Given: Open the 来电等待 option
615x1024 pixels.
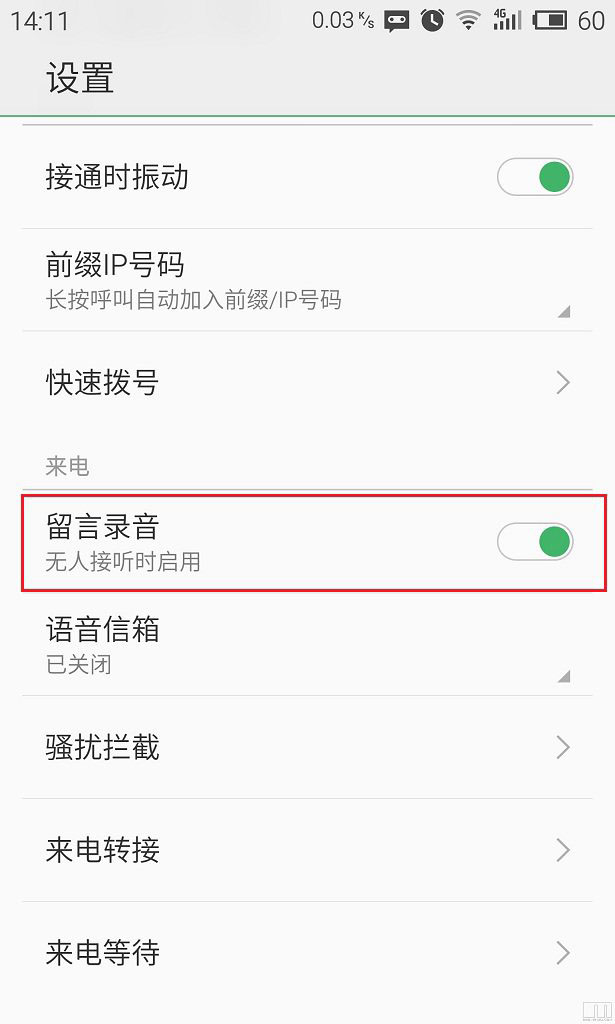Looking at the screenshot, I should 300,952.
